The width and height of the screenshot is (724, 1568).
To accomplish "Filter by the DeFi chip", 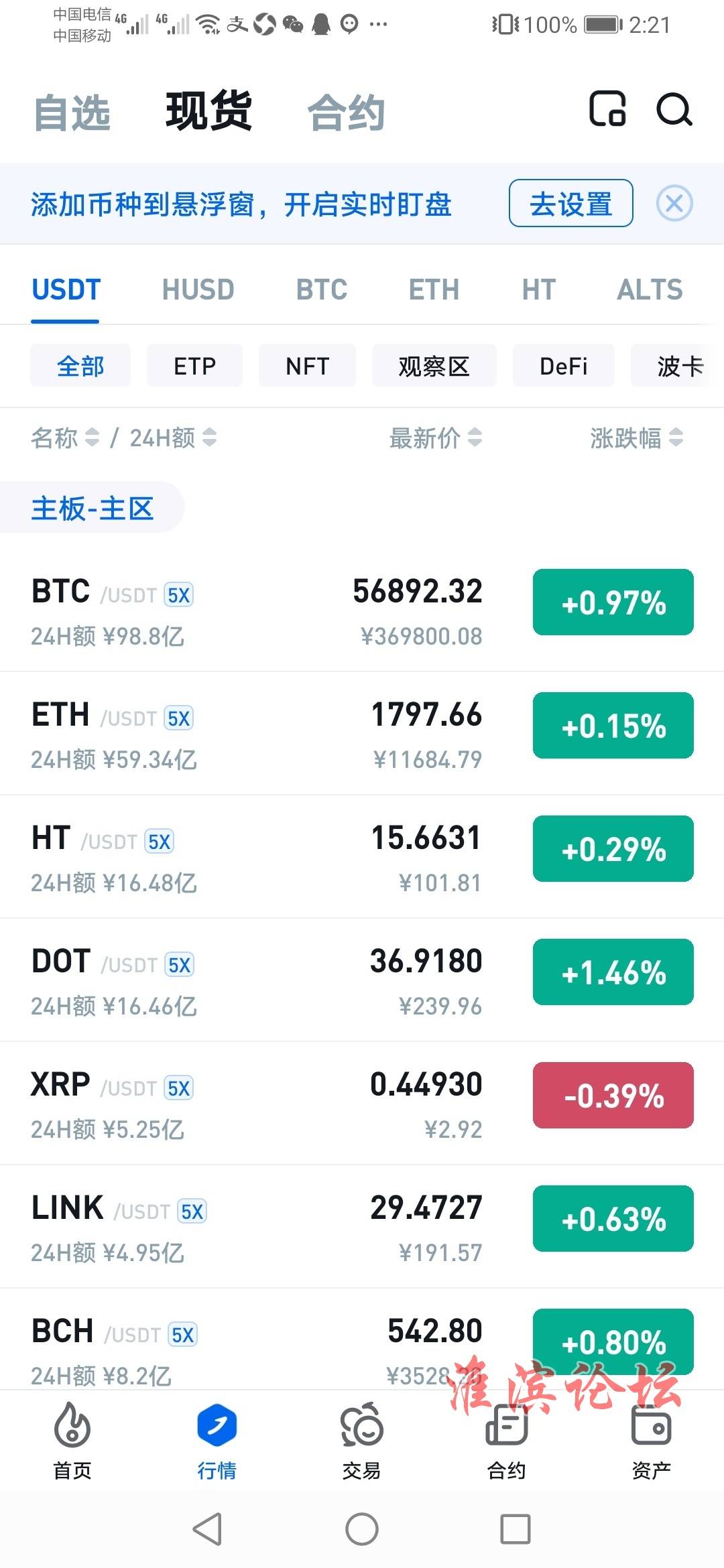I will [564, 366].
